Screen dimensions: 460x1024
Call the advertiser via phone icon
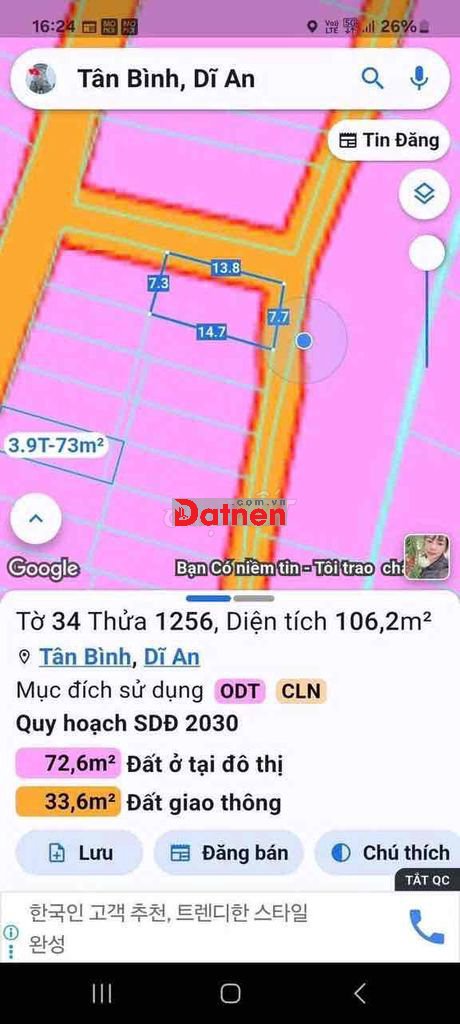click(x=426, y=927)
